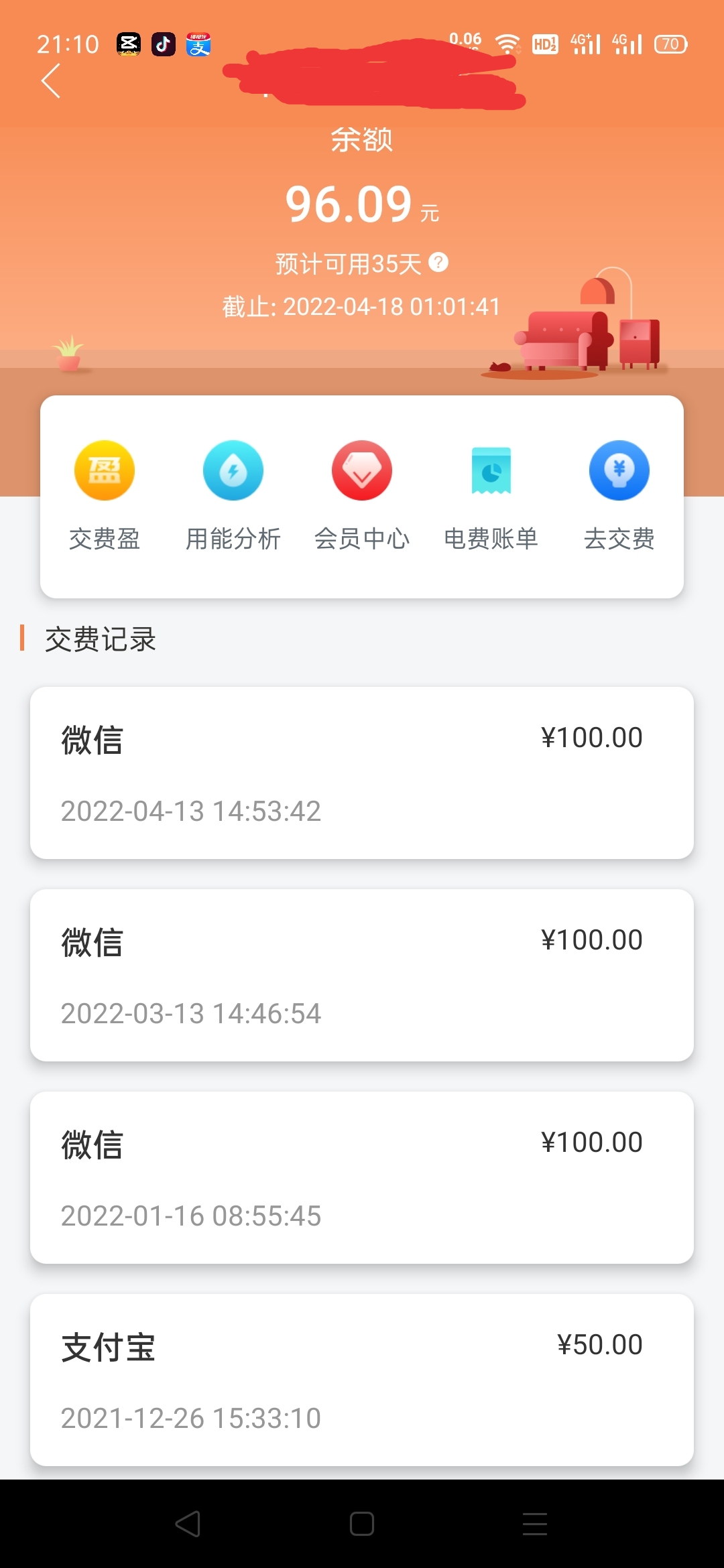Open 交费盈
This screenshot has width=724, height=1568.
coord(105,494)
